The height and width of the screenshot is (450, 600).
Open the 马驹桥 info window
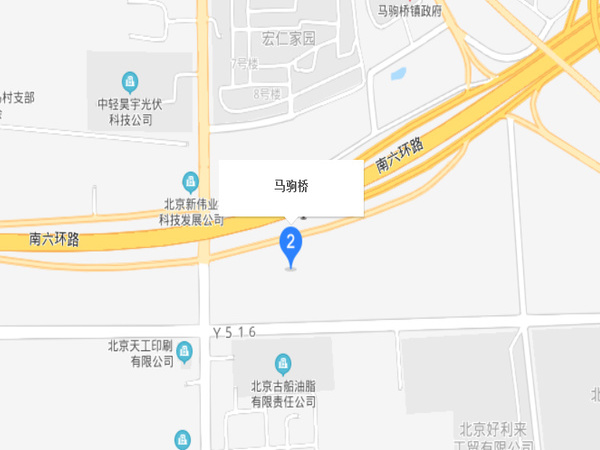point(291,187)
